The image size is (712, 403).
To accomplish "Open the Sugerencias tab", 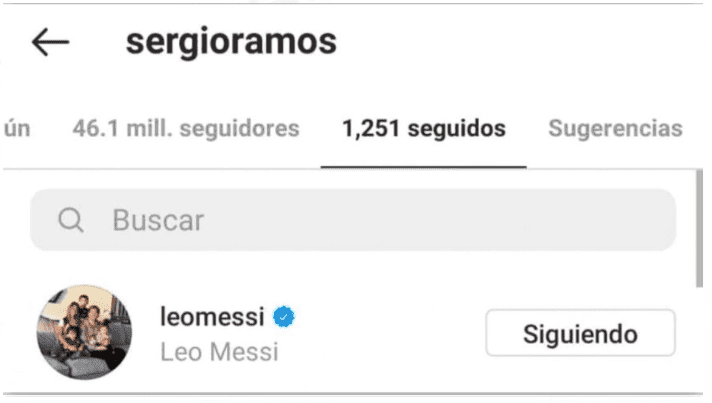I will coord(615,128).
